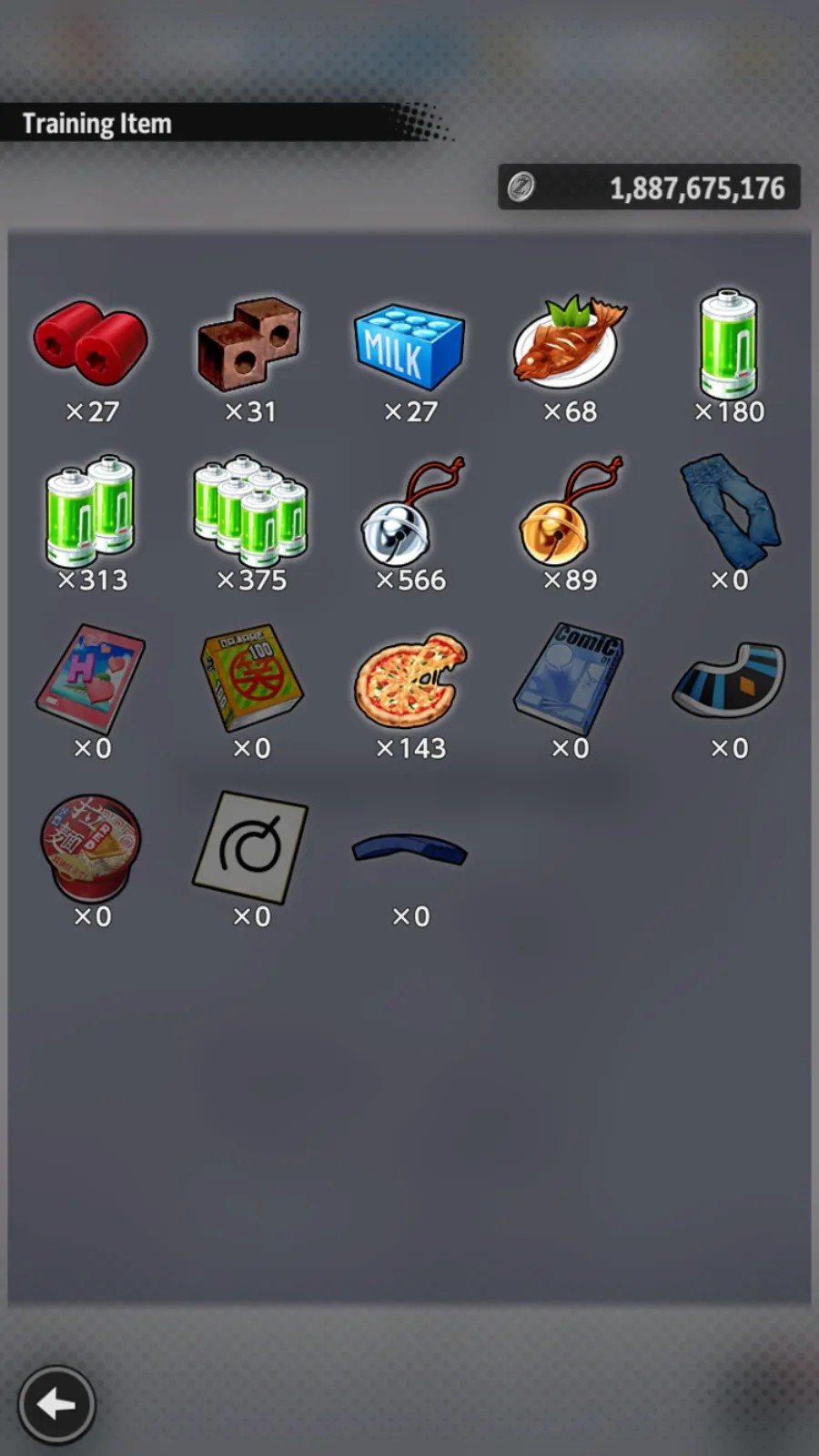
Task: Go back using the arrow button
Action: pyautogui.click(x=56, y=1404)
